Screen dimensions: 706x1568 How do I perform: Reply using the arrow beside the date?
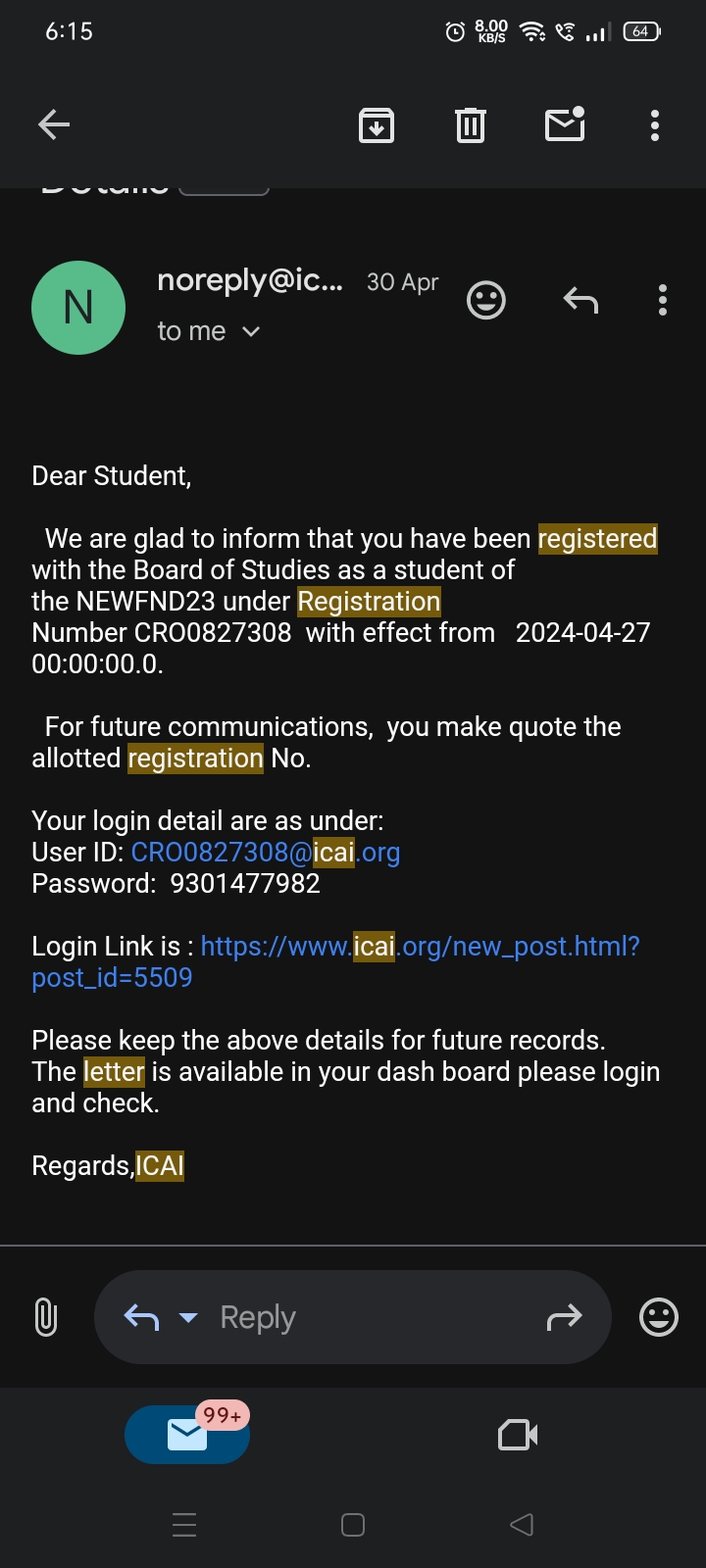pos(580,300)
